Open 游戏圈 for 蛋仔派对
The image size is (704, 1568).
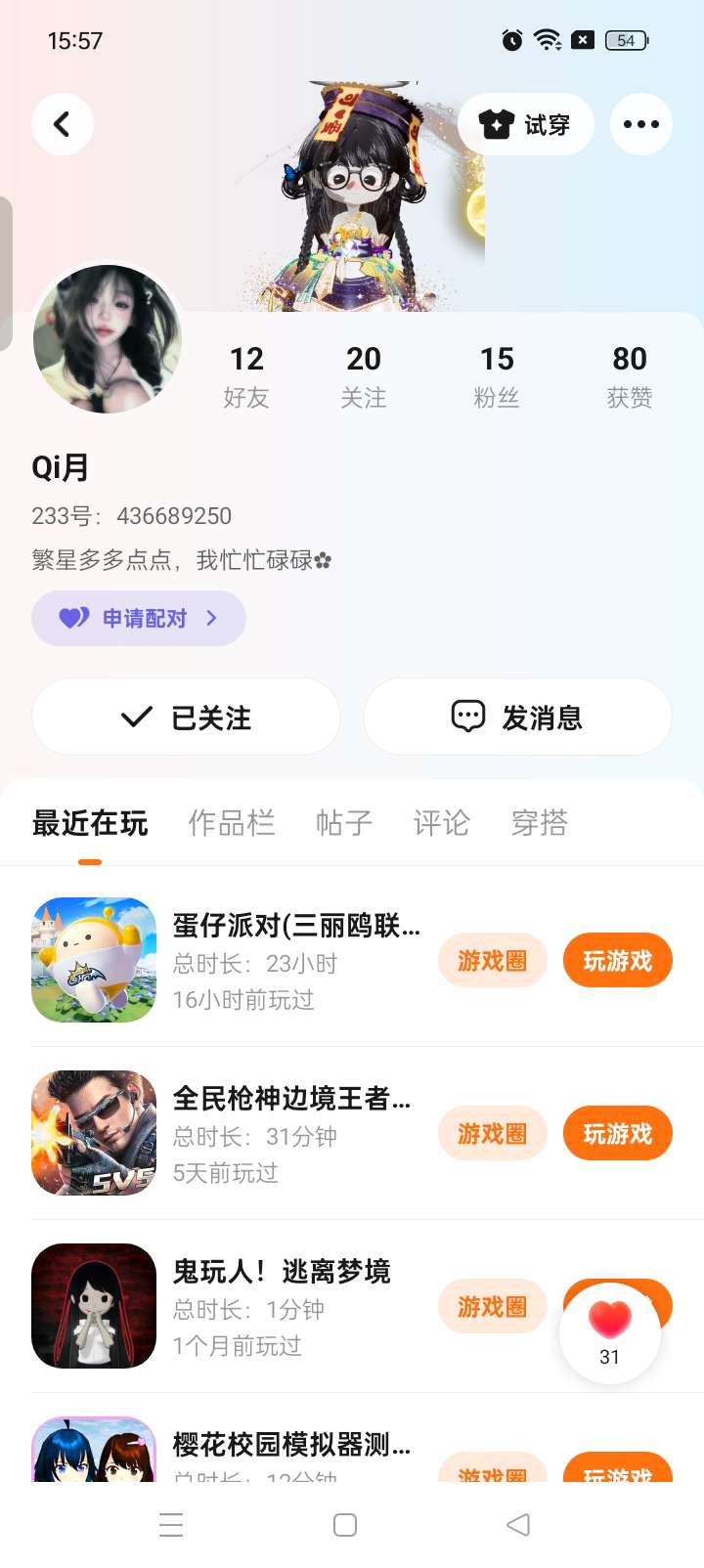[x=492, y=960]
